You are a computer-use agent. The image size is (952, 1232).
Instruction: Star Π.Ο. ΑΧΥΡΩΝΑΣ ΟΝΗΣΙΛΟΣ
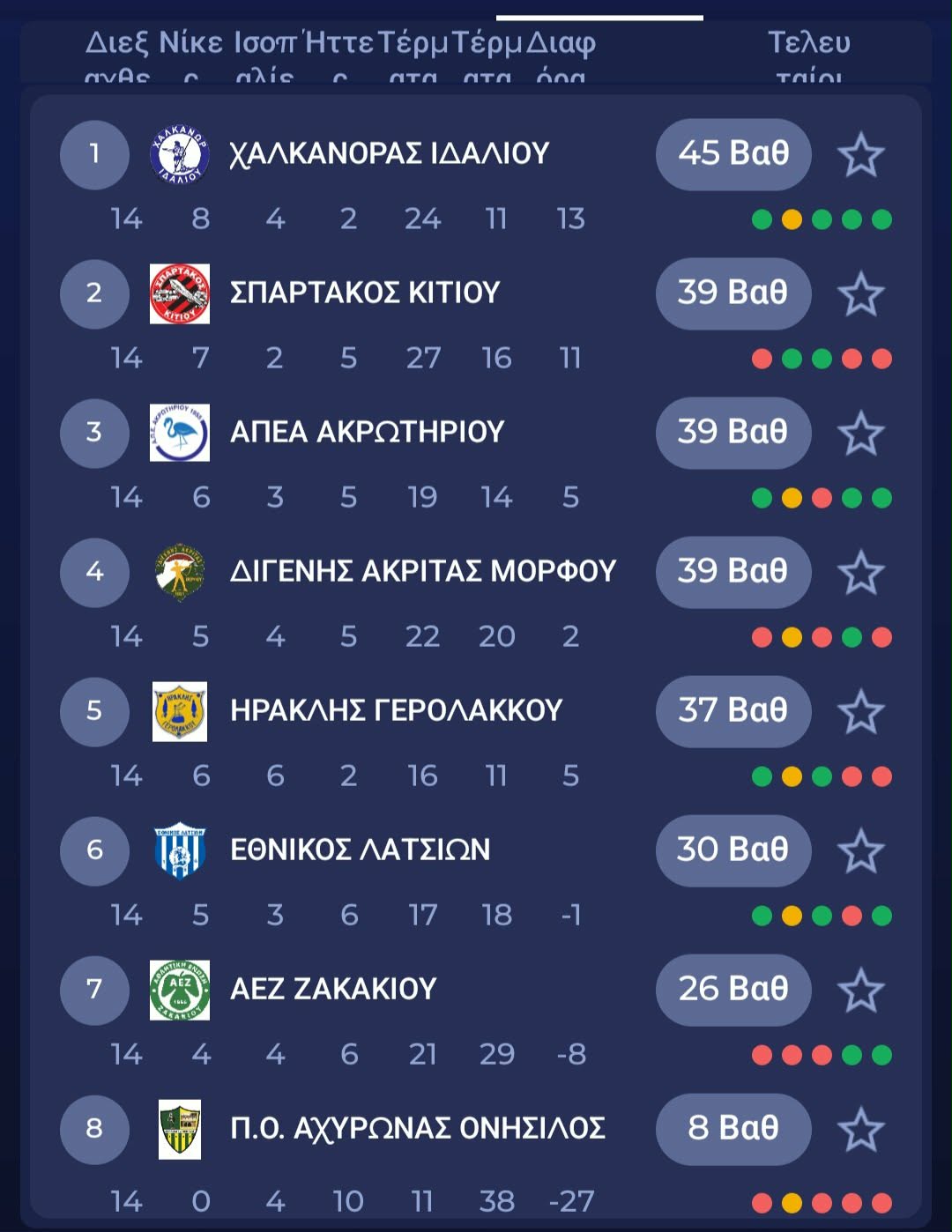click(x=860, y=1130)
